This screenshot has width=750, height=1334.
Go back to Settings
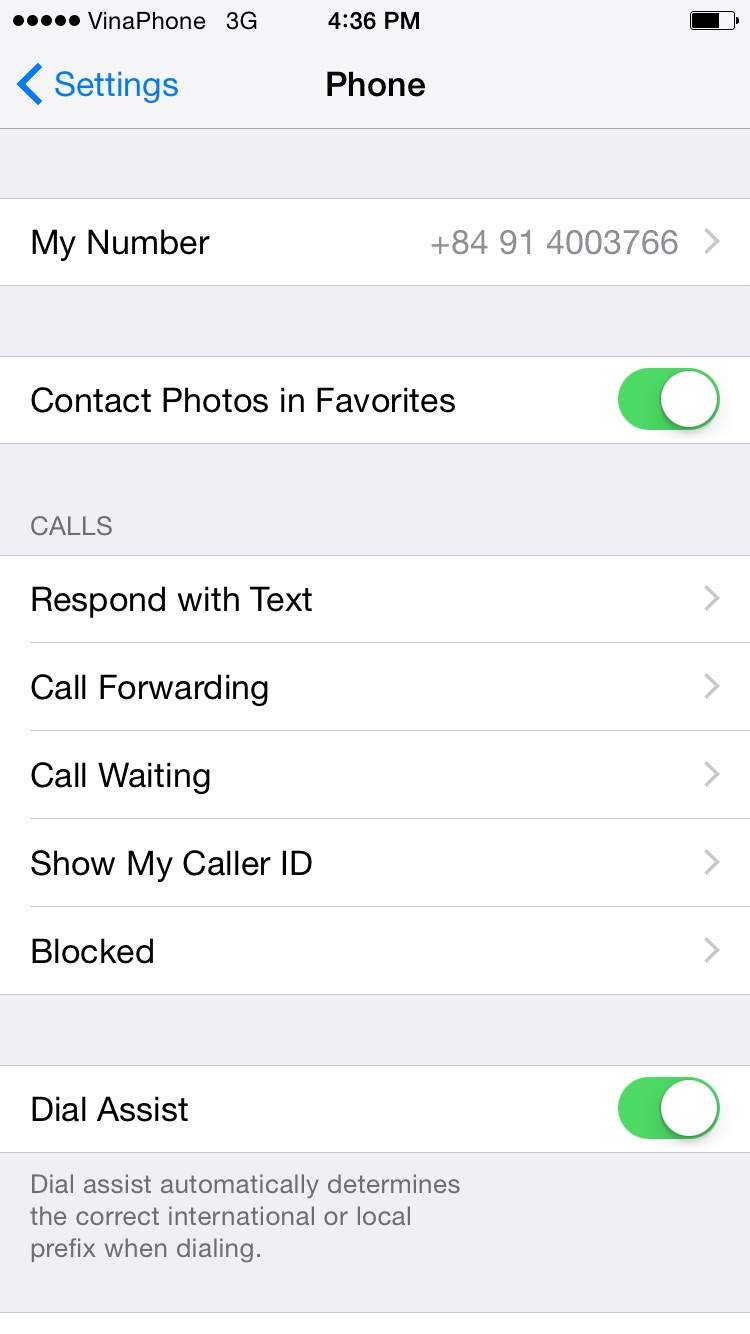pyautogui.click(x=98, y=85)
